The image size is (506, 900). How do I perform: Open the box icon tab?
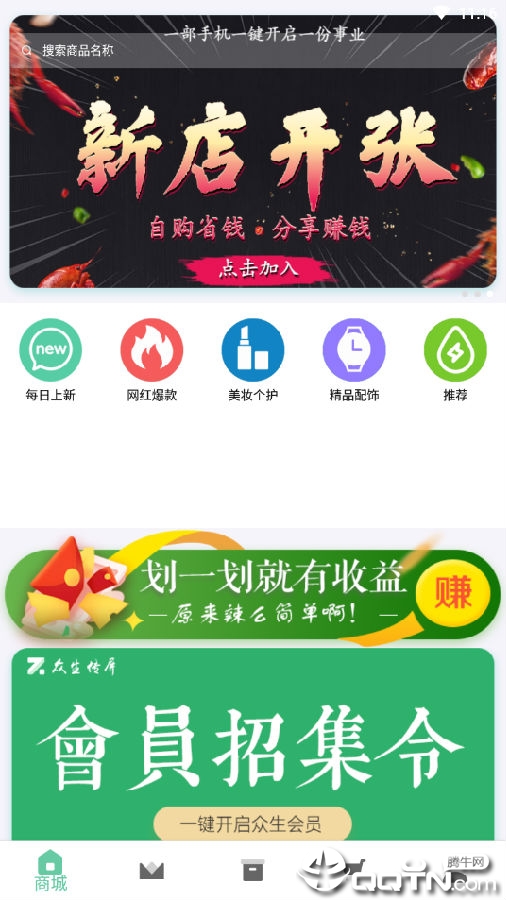coord(253,870)
